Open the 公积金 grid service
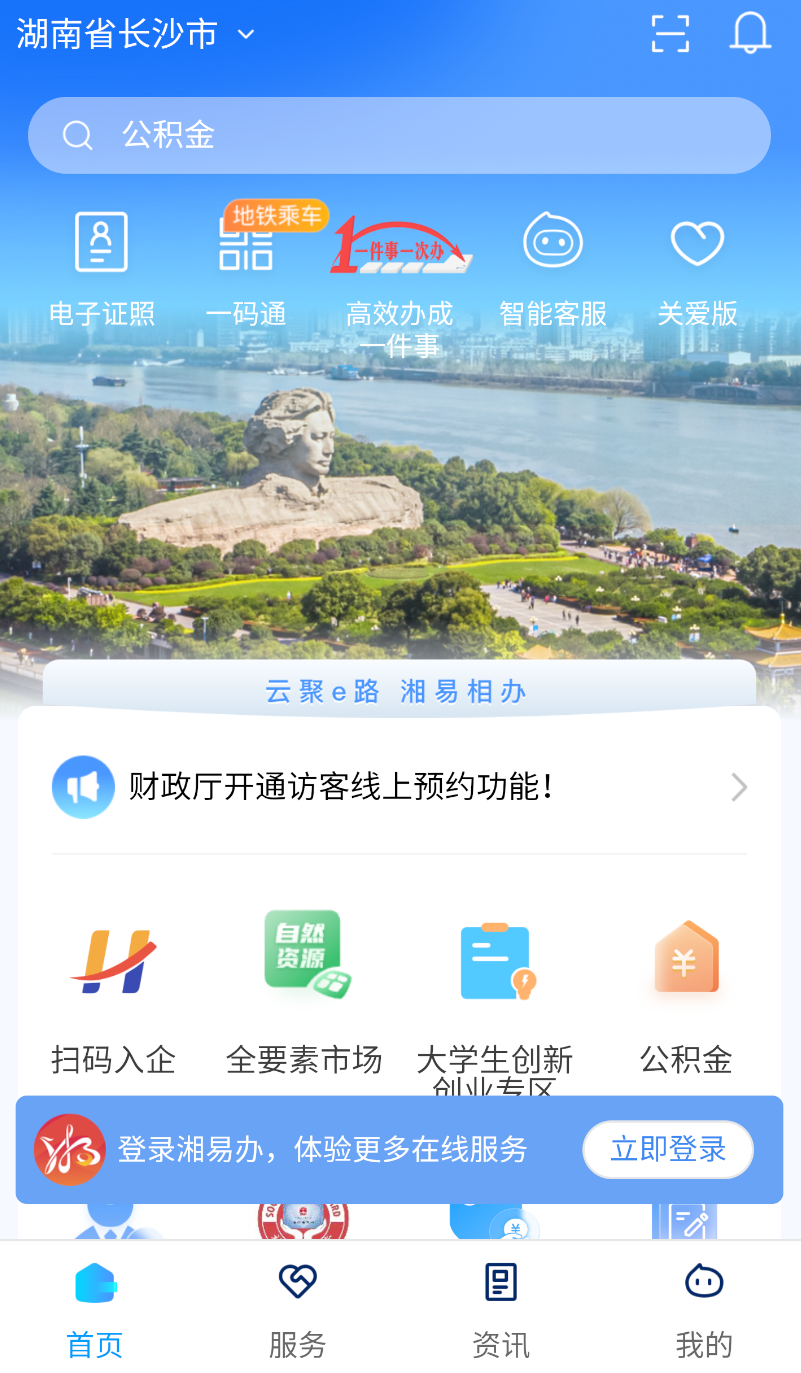Image resolution: width=801 pixels, height=1373 pixels. pyautogui.click(x=686, y=995)
